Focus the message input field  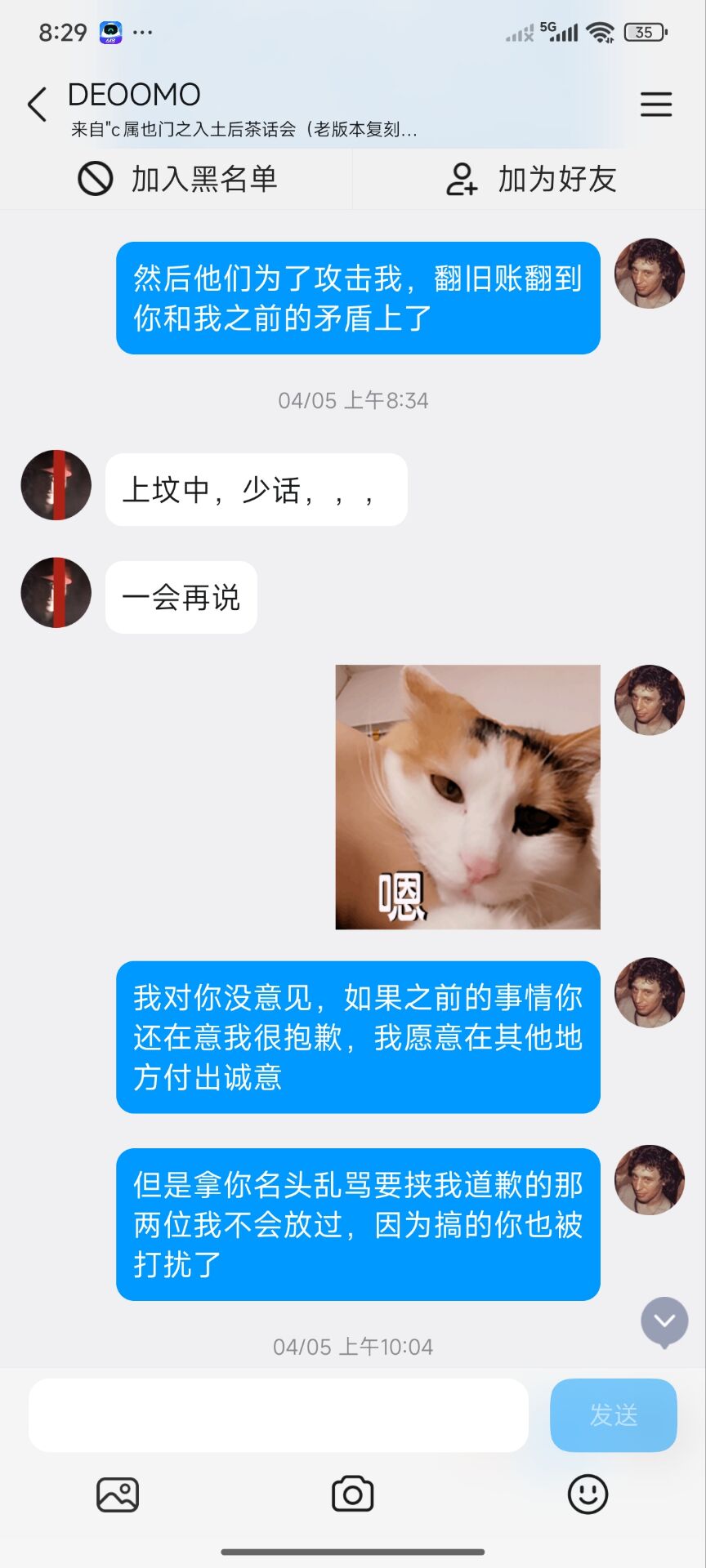278,1415
